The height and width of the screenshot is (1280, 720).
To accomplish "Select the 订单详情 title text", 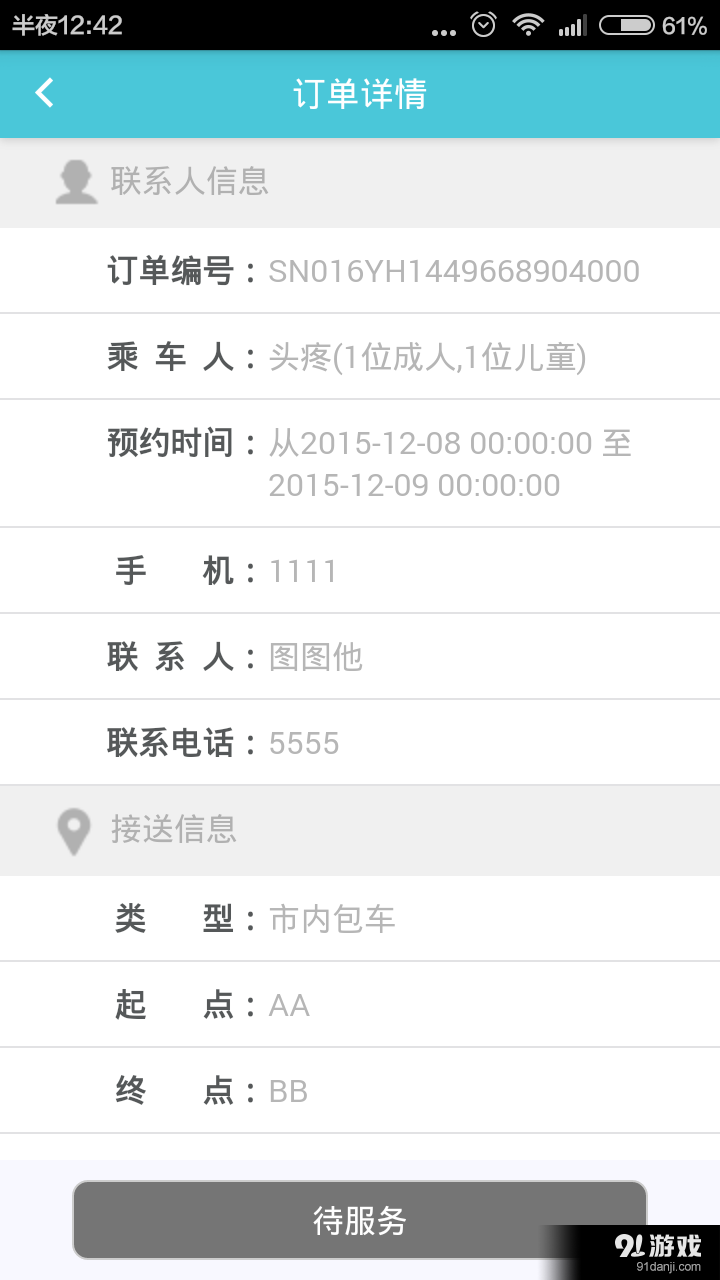I will (360, 92).
